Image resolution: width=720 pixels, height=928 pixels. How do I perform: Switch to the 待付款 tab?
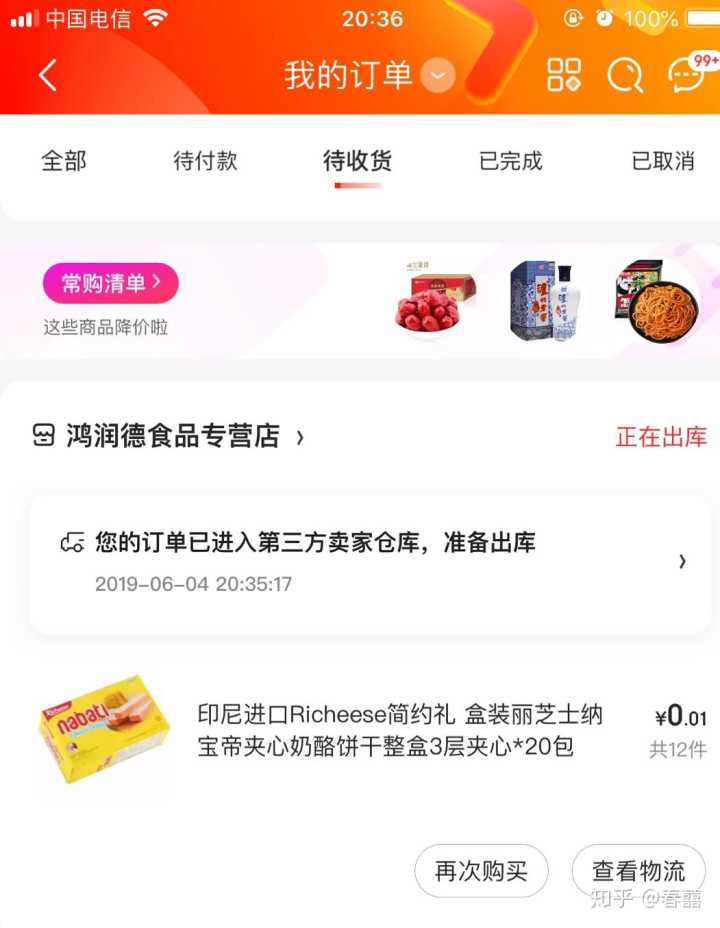(x=205, y=161)
